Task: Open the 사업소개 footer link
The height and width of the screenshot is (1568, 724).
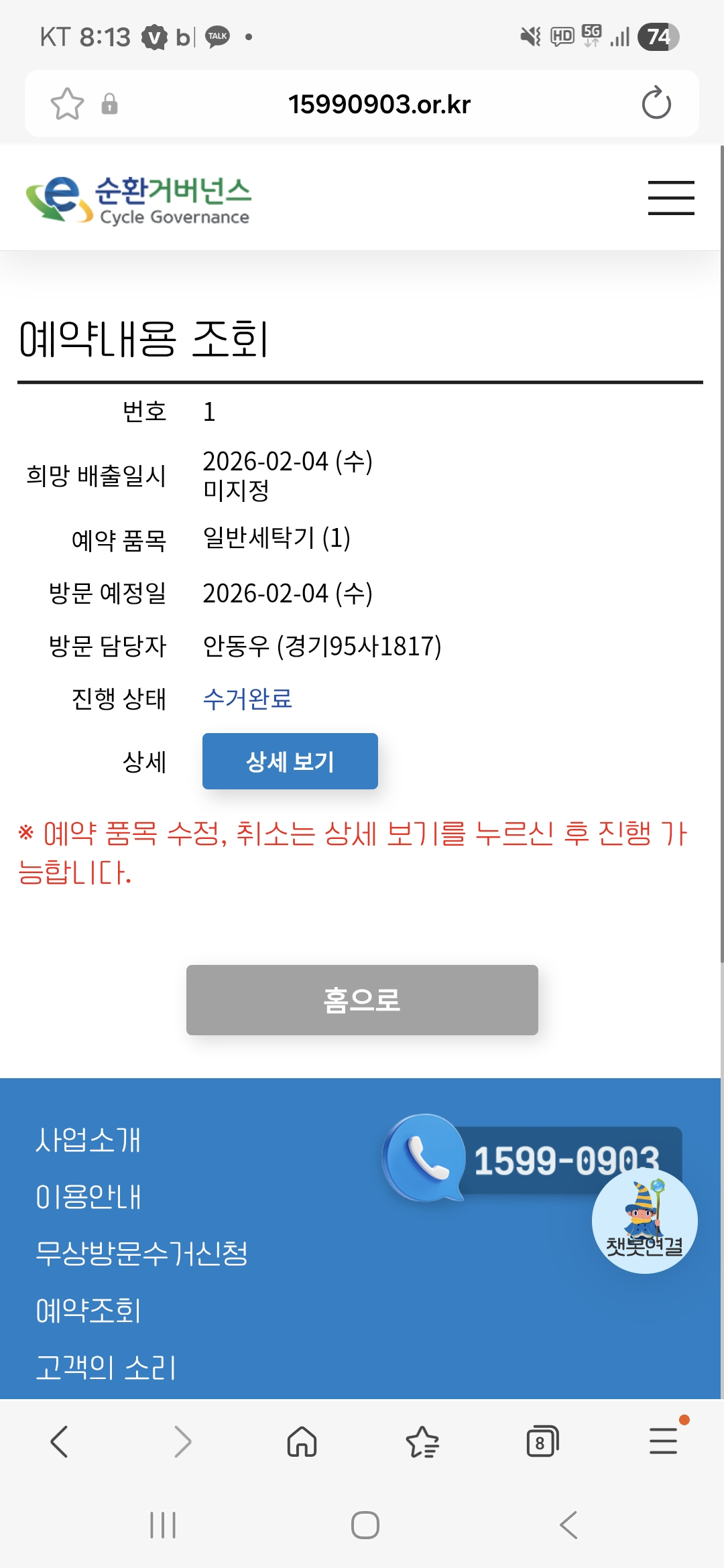Action: [x=88, y=1140]
